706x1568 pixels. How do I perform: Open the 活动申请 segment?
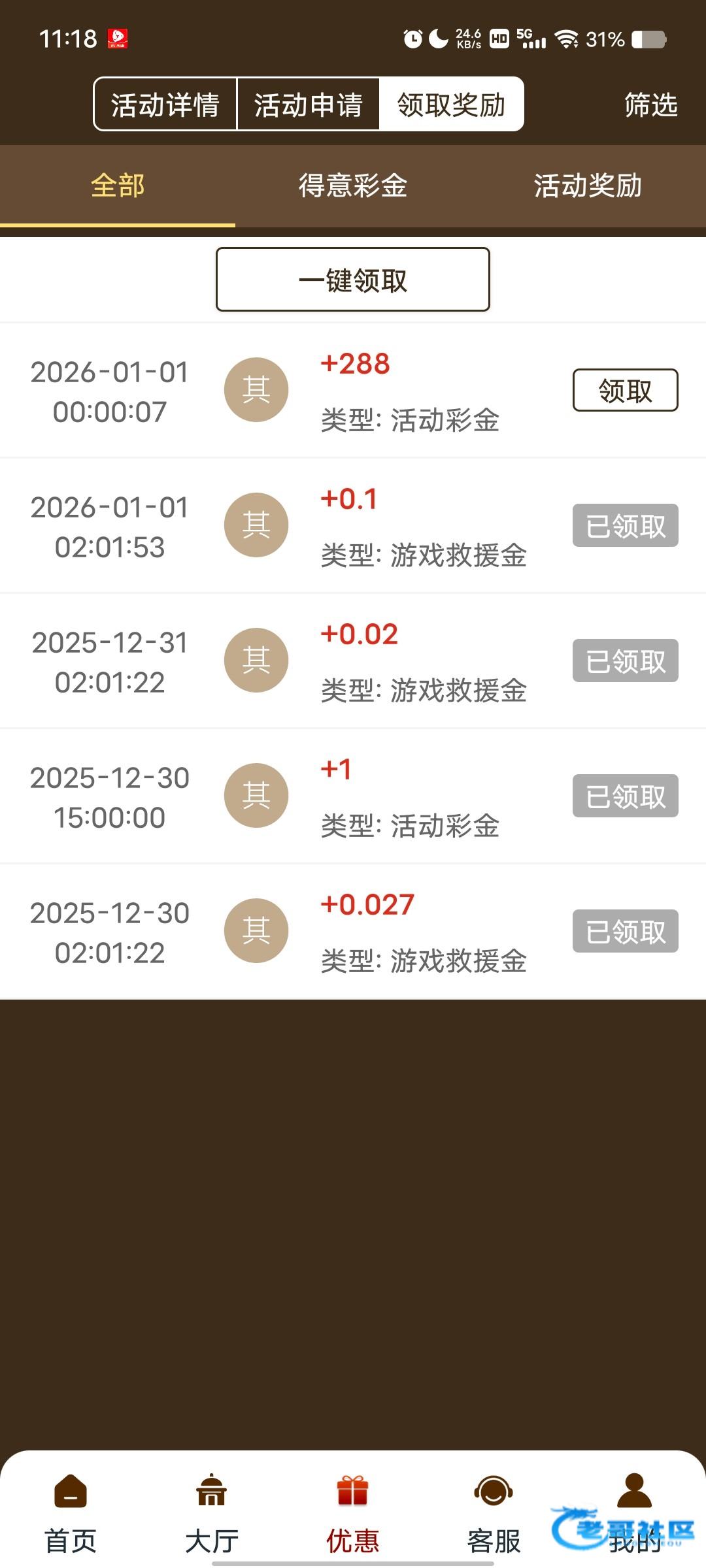point(308,105)
